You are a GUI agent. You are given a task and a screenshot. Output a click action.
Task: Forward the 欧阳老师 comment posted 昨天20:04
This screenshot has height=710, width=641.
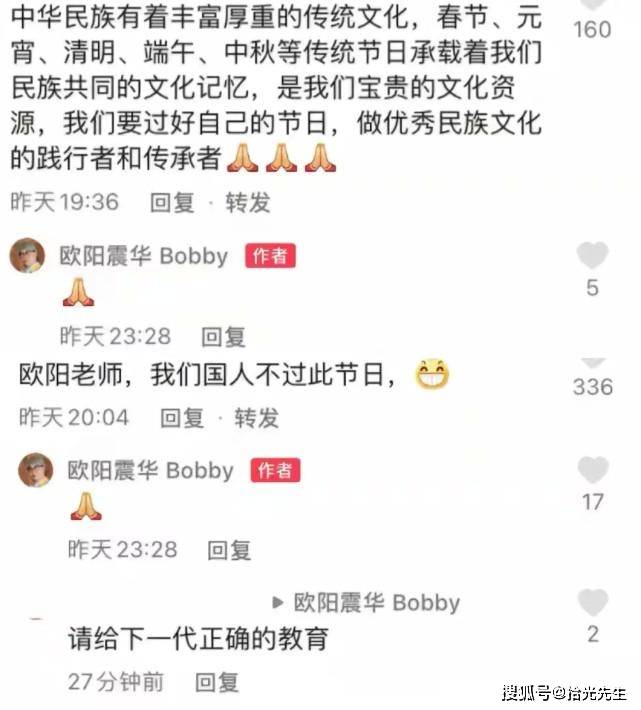tap(257, 417)
